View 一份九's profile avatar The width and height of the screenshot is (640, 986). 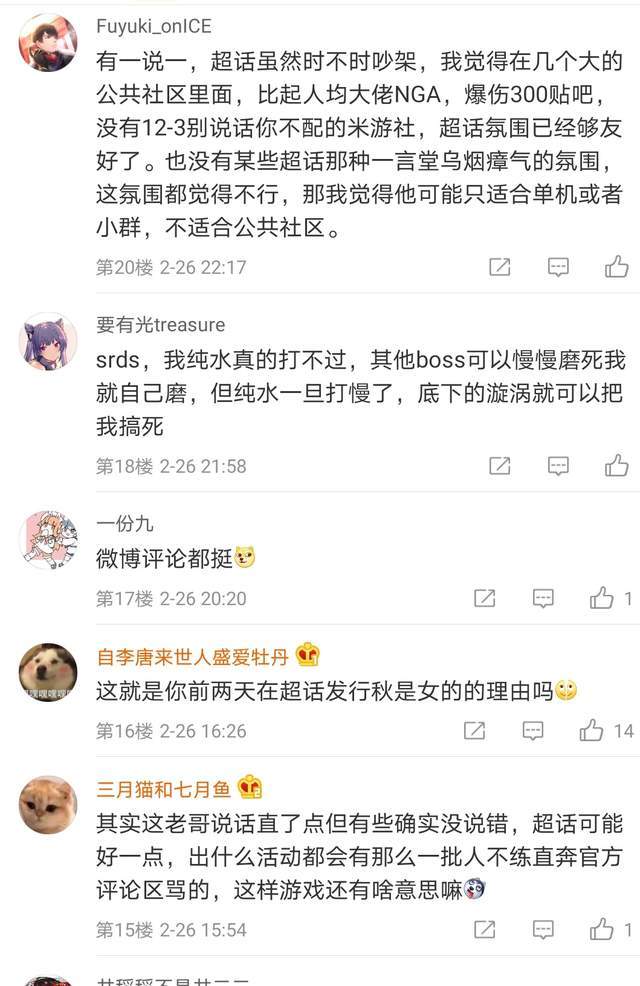coord(48,540)
